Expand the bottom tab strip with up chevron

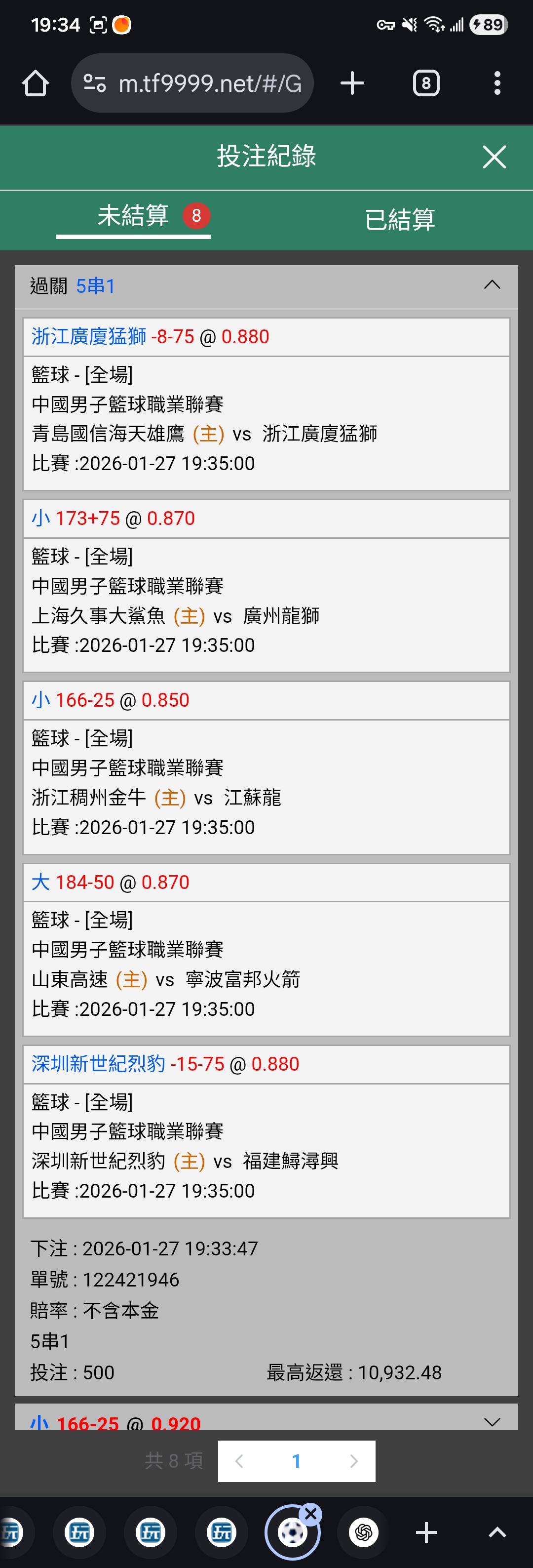(497, 1533)
